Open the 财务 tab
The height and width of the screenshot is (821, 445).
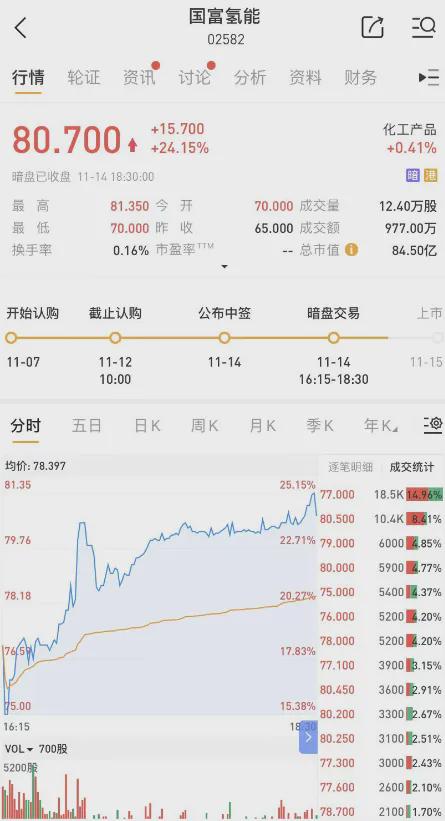360,77
